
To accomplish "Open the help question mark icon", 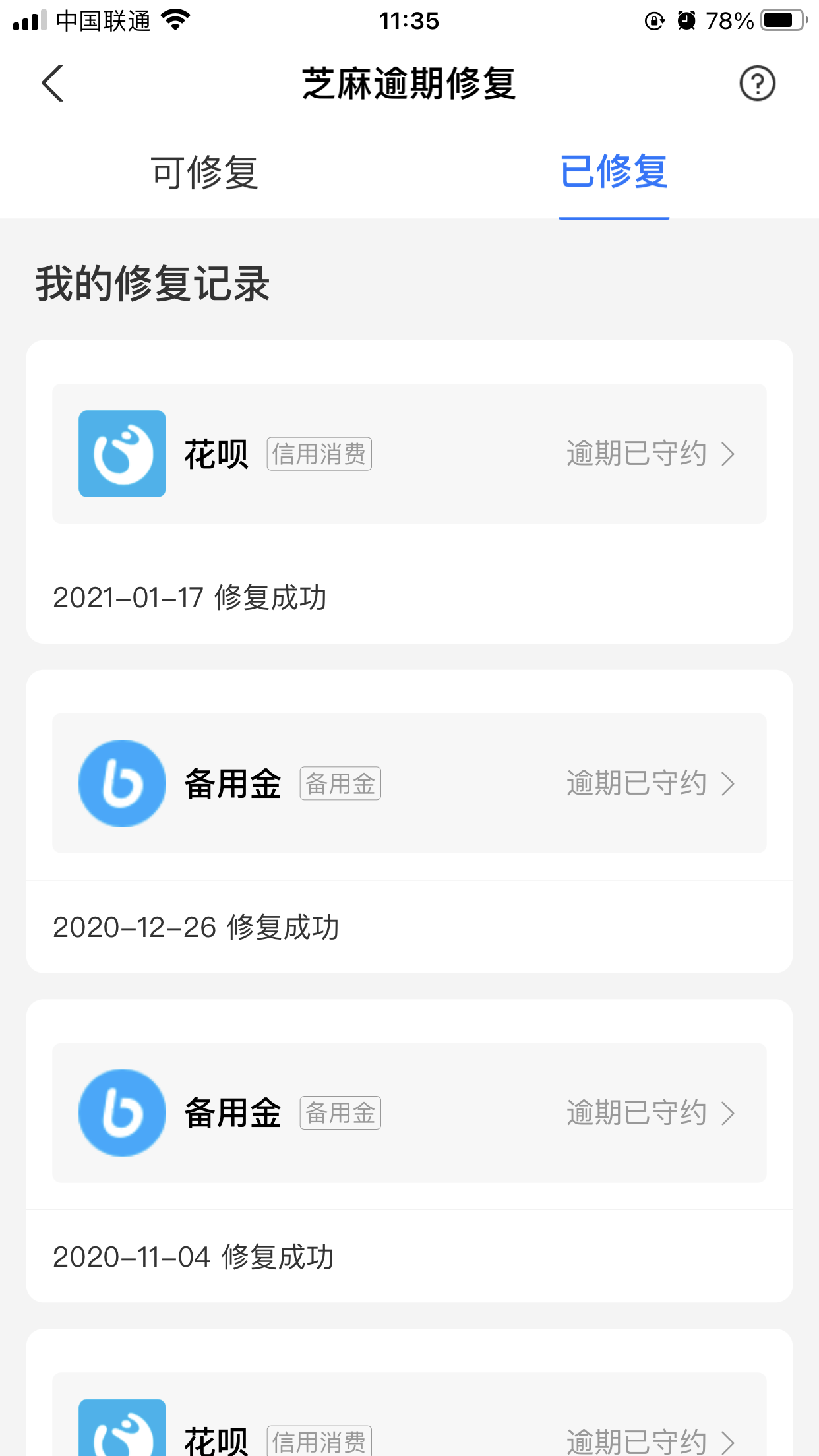I will [757, 83].
